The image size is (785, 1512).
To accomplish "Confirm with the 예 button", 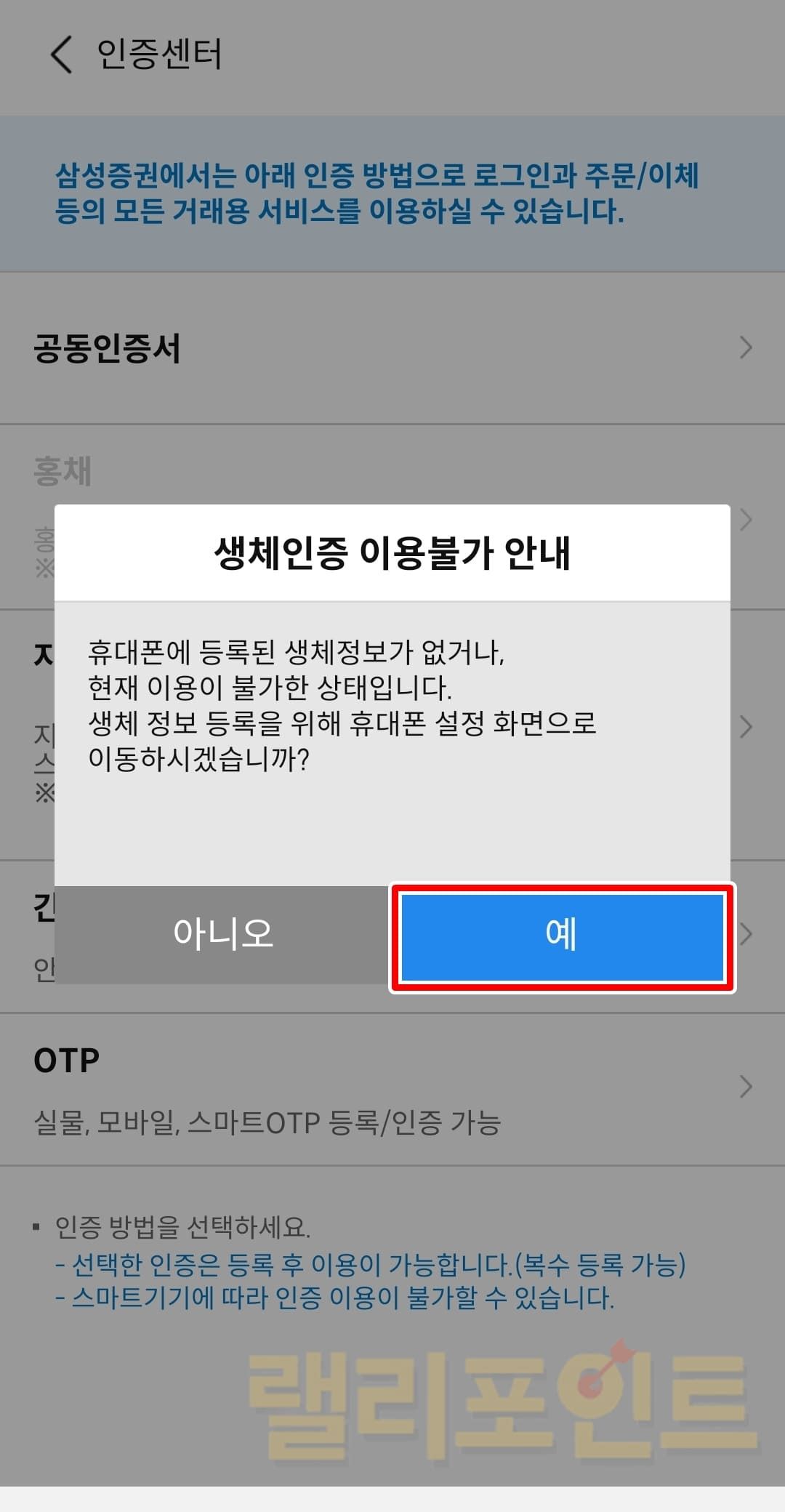I will [562, 936].
